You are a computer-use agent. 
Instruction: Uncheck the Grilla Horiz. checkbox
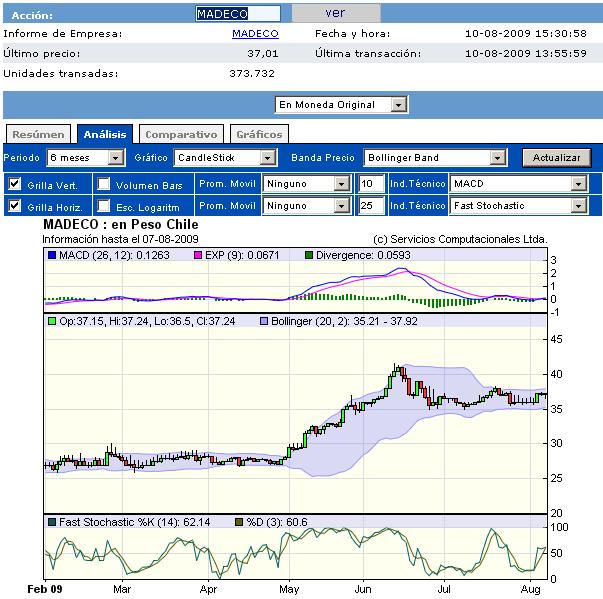(x=14, y=206)
